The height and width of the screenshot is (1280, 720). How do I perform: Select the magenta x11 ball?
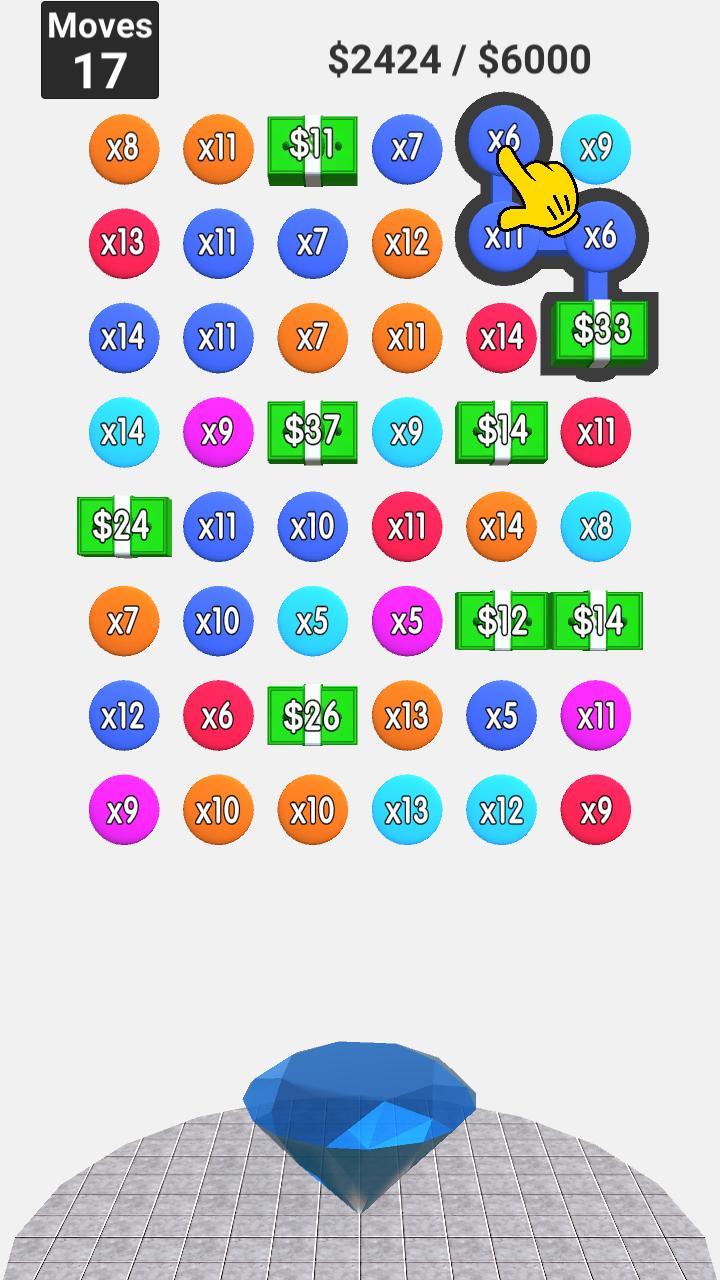596,715
